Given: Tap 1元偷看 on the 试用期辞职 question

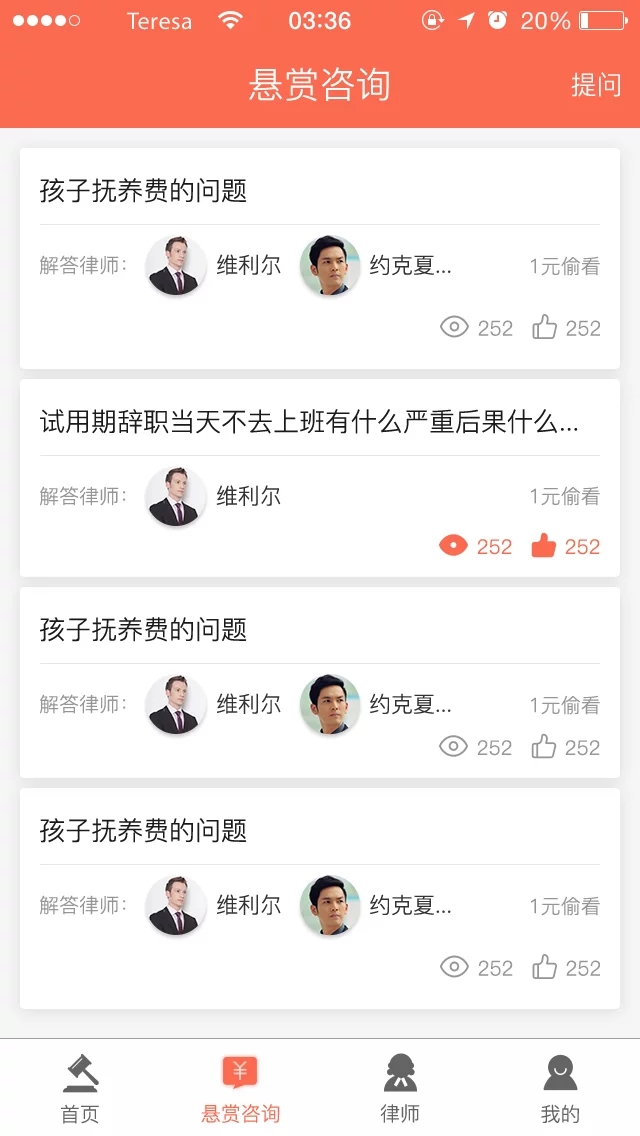Looking at the screenshot, I should (564, 496).
